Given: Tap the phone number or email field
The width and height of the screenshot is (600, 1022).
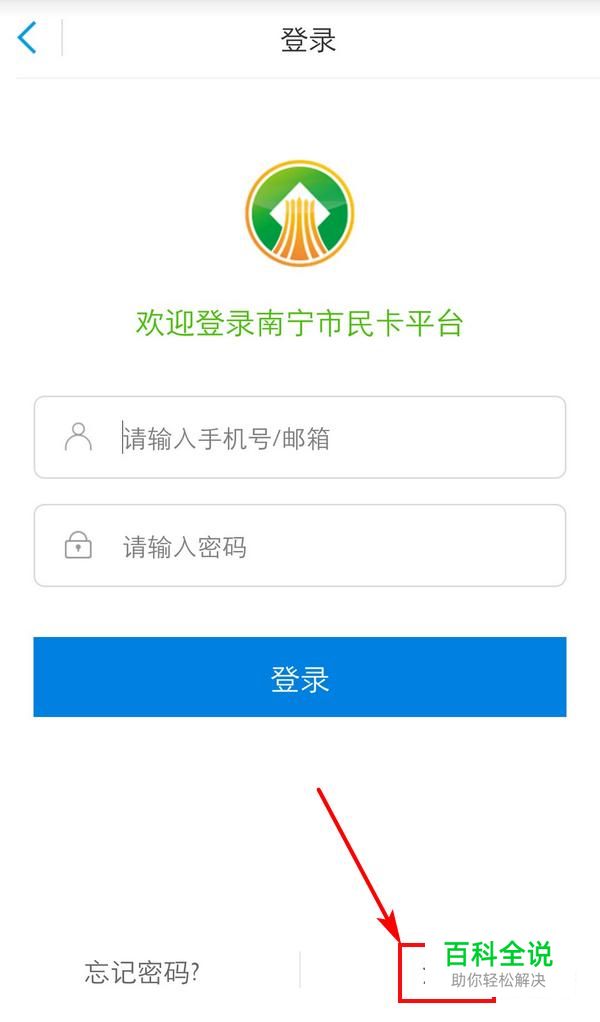Looking at the screenshot, I should 300,437.
